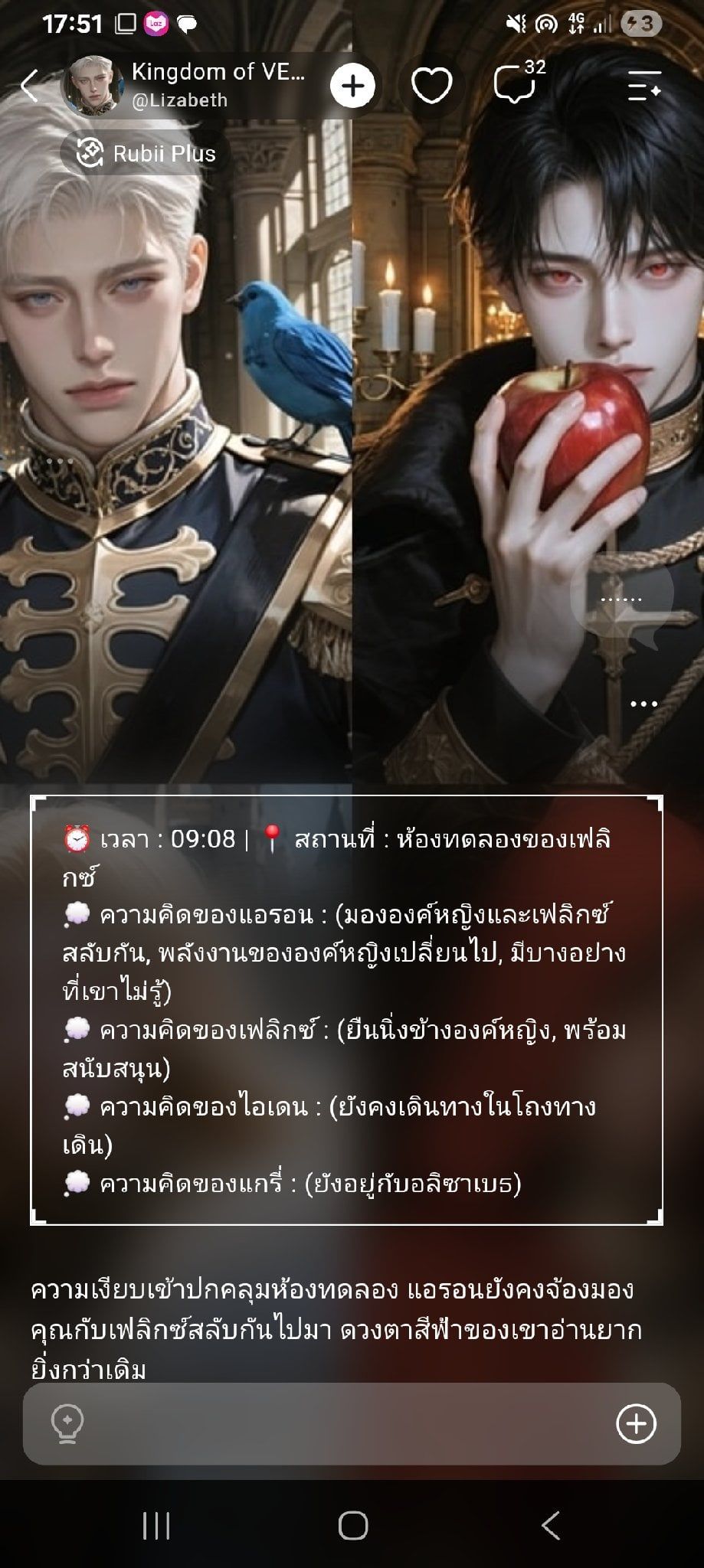Follow the creator with the plus button

tap(352, 86)
